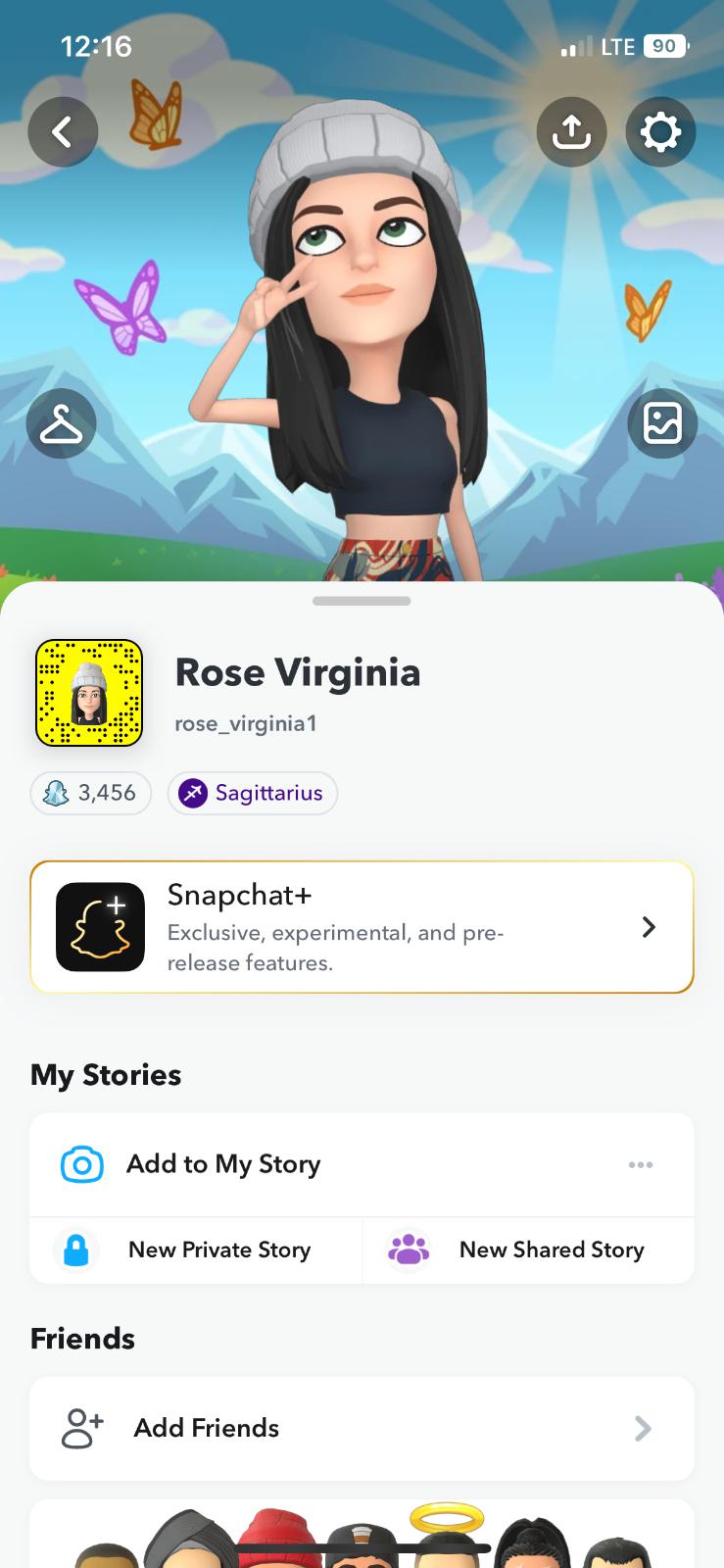Viewport: 724px width, 1568px height.
Task: Open Add Friends
Action: point(362,1428)
